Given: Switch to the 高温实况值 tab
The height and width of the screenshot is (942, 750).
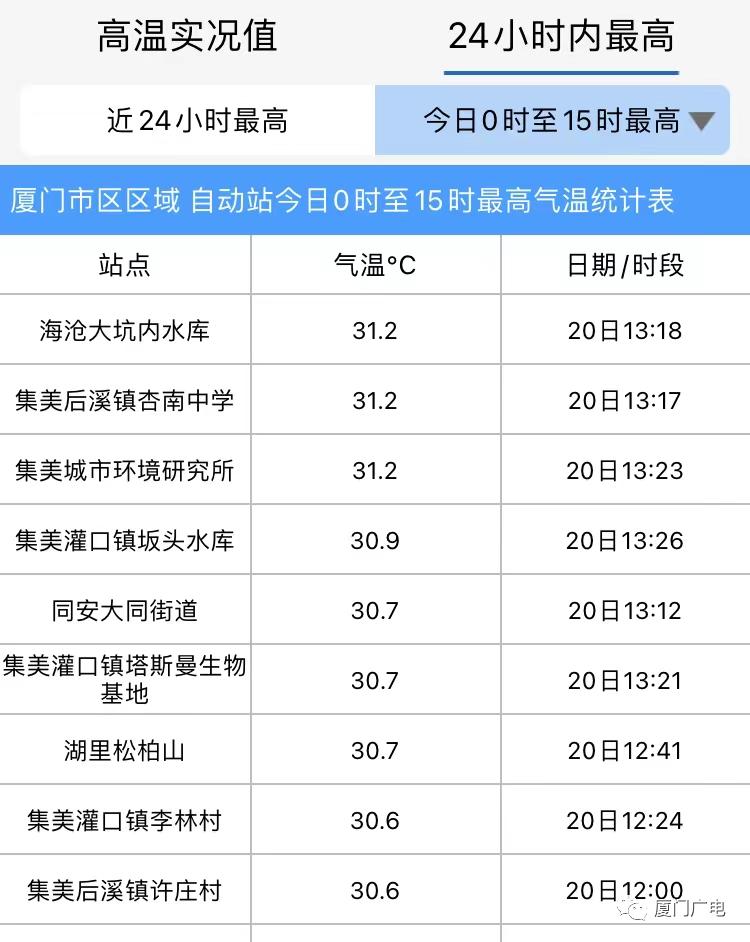Looking at the screenshot, I should (187, 37).
